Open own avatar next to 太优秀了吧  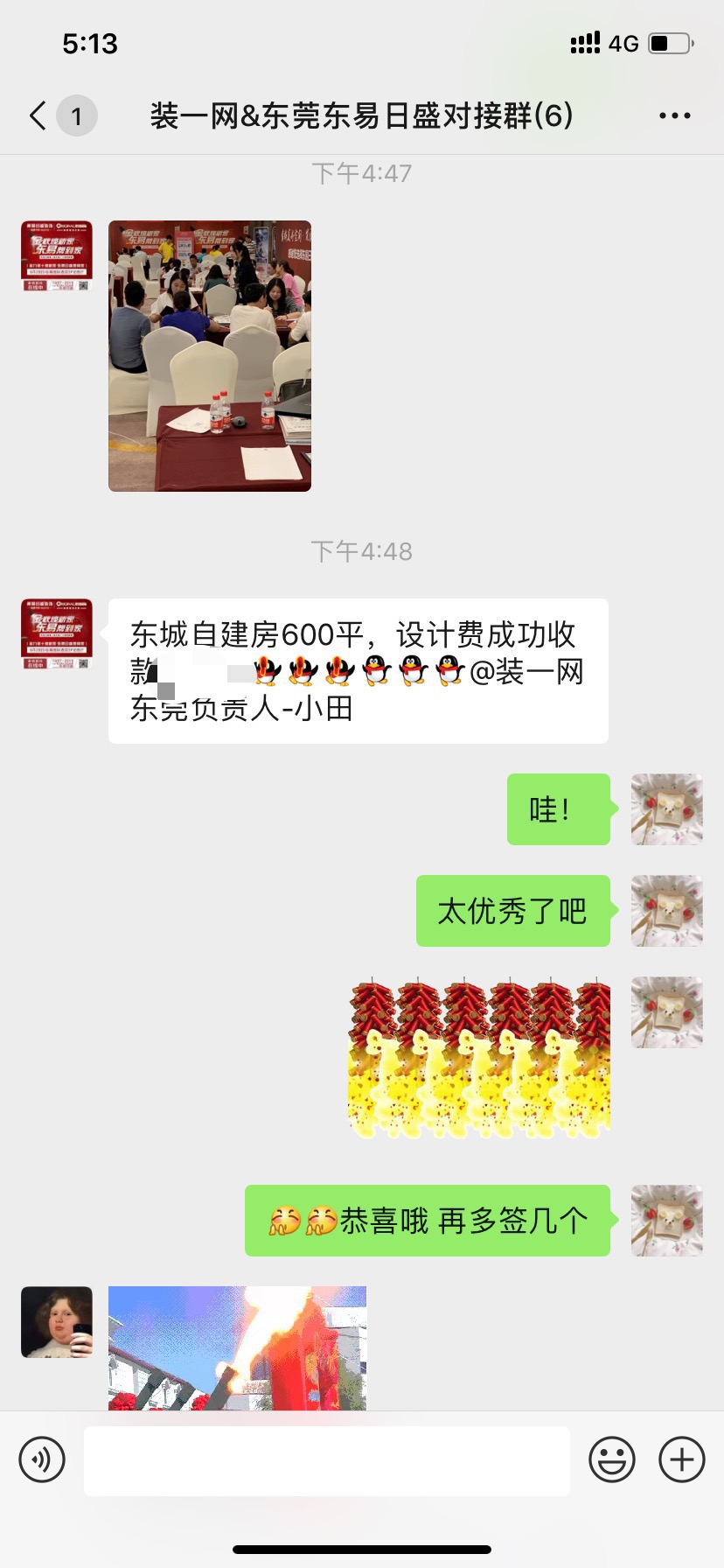click(666, 910)
